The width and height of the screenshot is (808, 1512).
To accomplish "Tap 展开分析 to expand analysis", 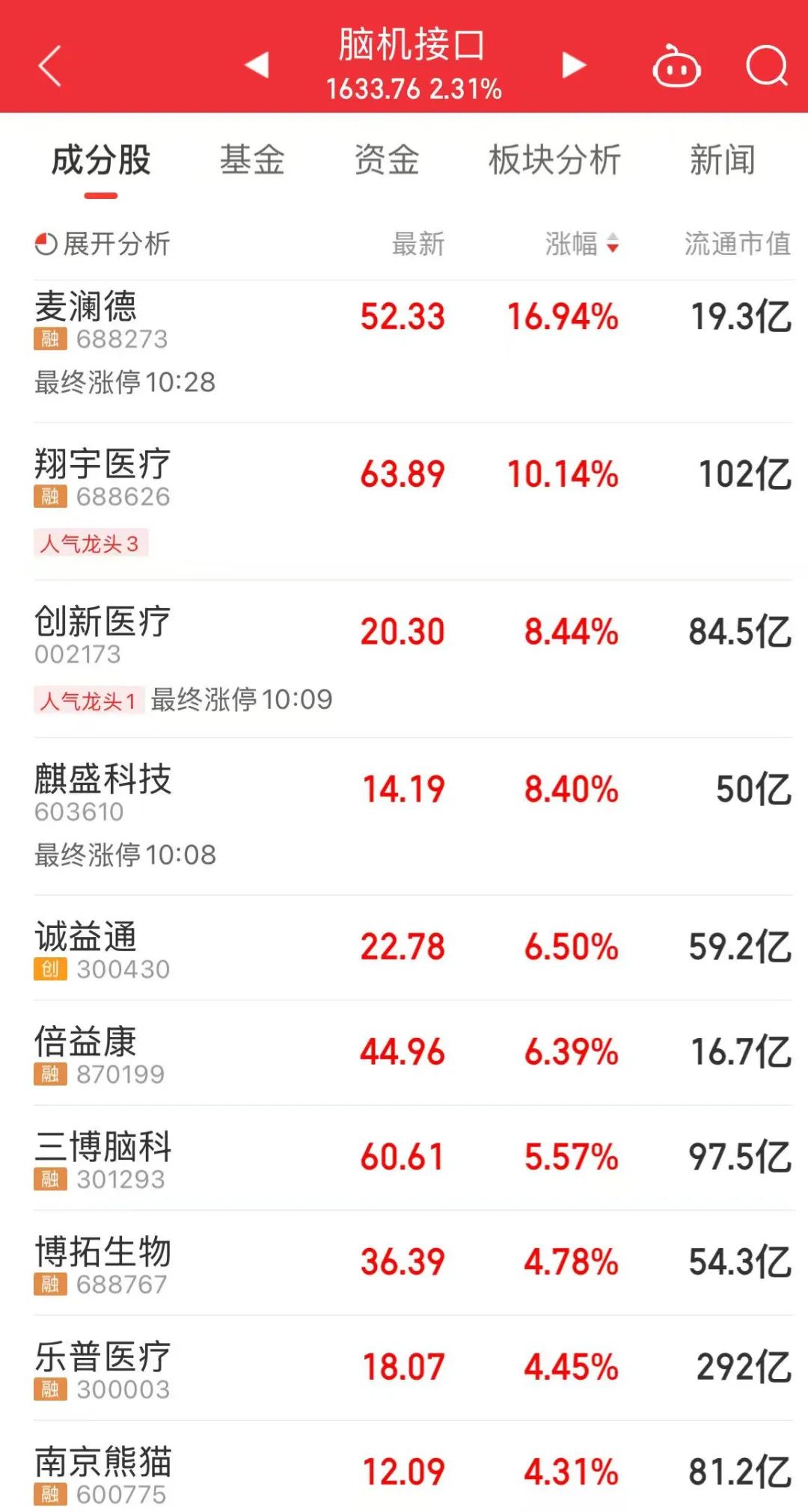I will pyautogui.click(x=103, y=244).
